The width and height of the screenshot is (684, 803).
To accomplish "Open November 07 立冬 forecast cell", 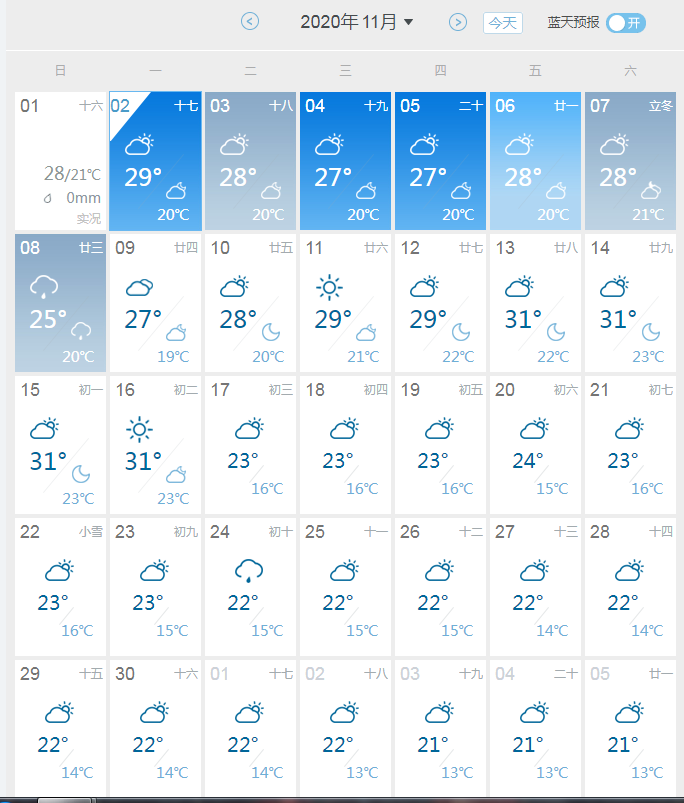I will 630,161.
